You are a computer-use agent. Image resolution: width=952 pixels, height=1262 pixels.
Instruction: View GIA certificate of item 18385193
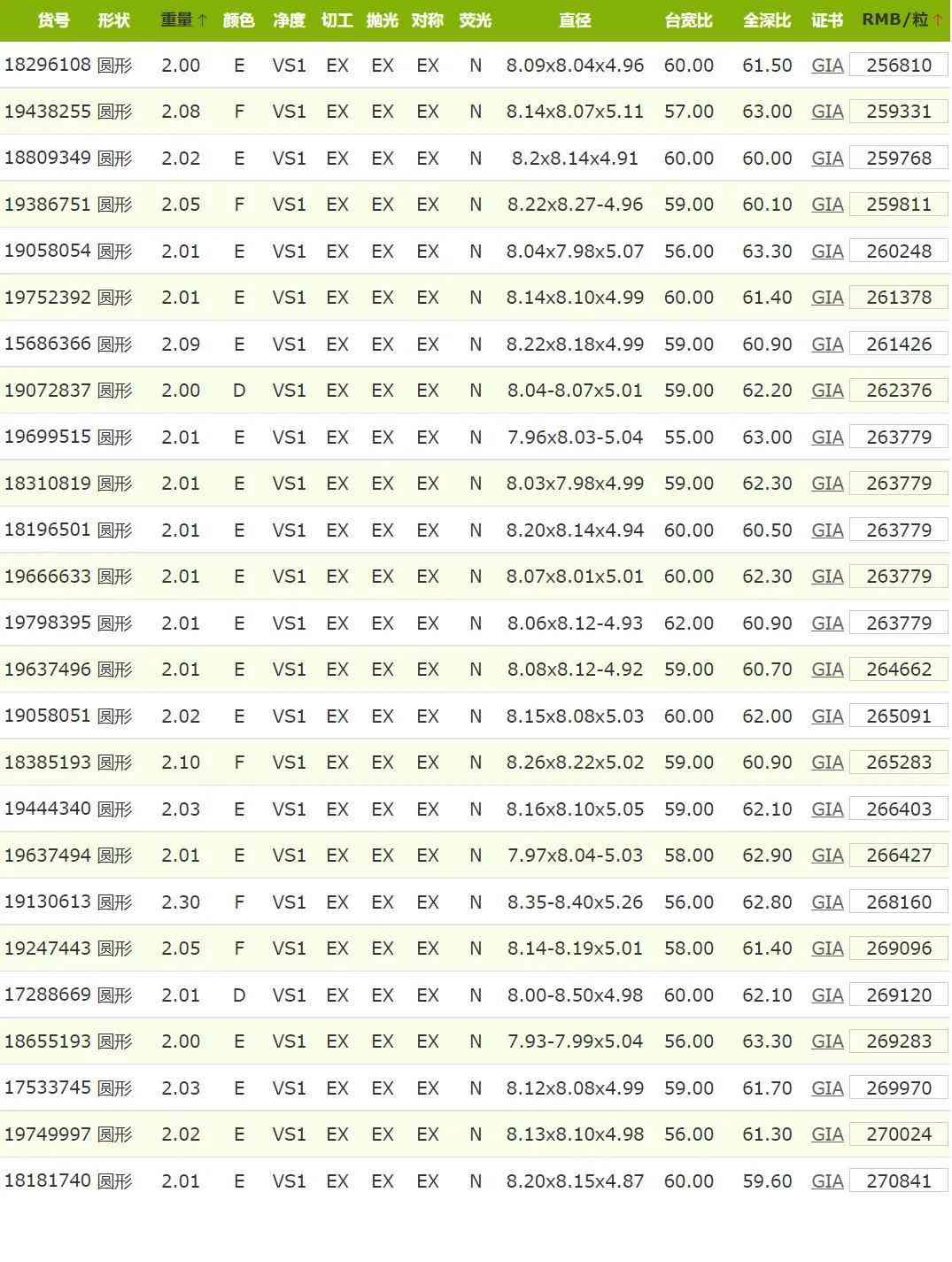826,763
